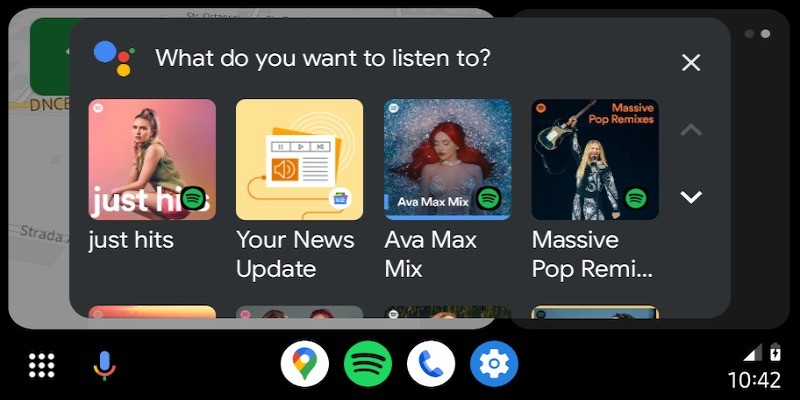Open the Phone app

431,364
